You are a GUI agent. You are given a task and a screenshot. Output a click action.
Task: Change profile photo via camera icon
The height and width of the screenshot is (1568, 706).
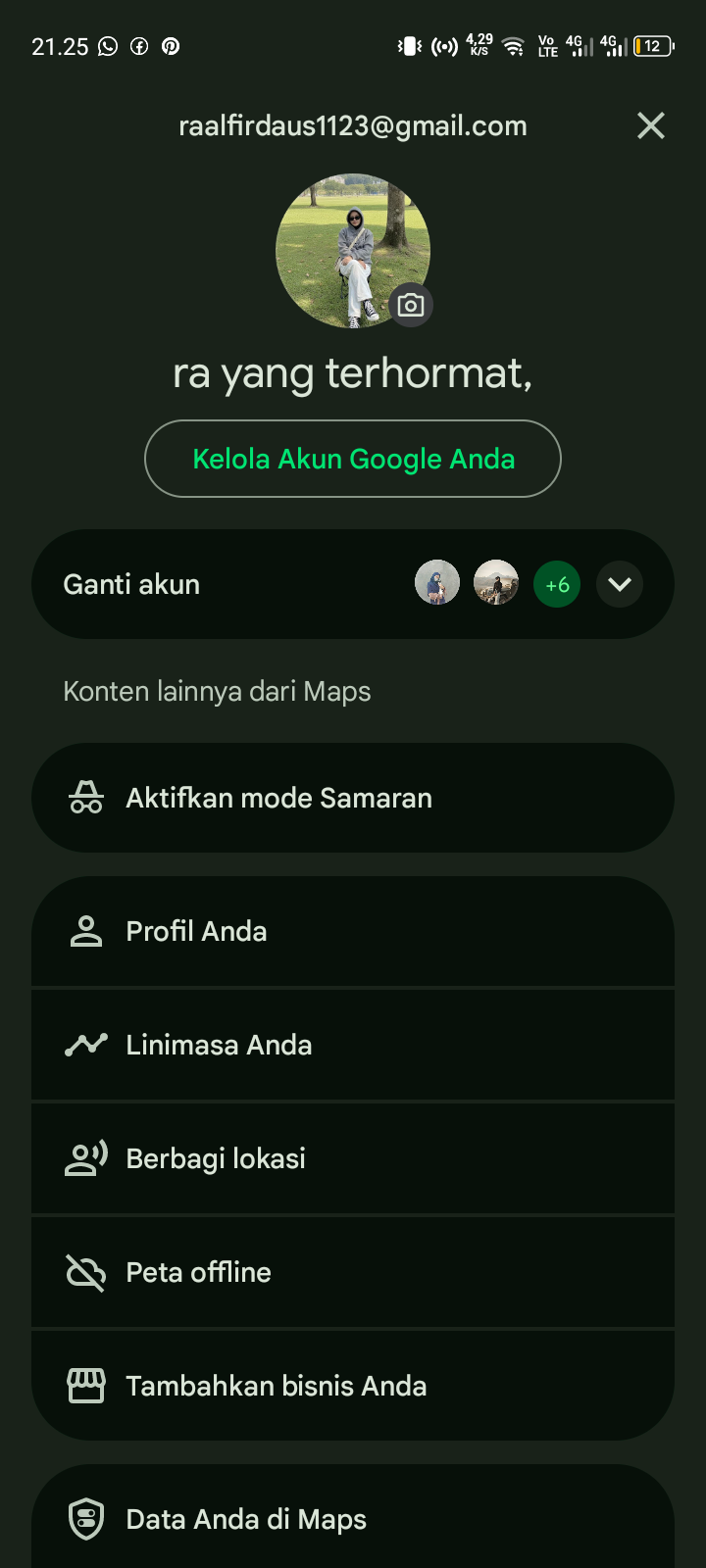pos(411,305)
